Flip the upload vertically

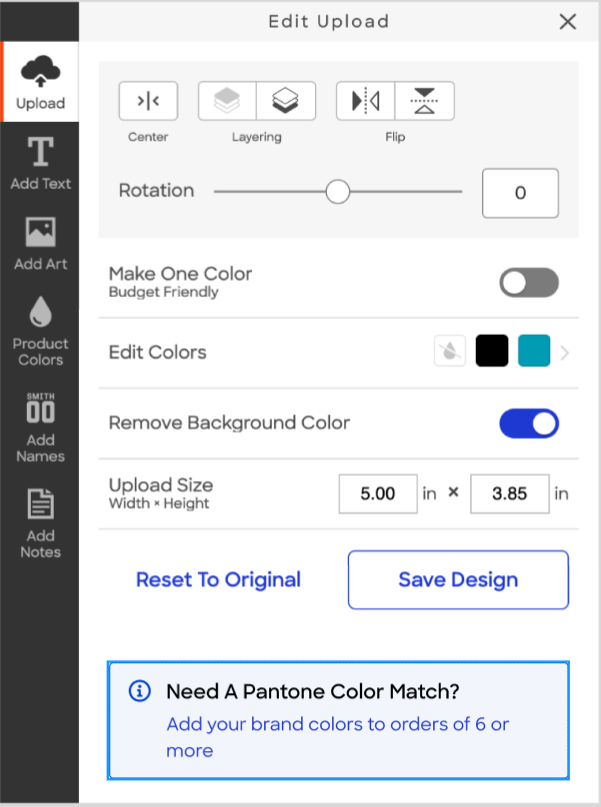(425, 101)
